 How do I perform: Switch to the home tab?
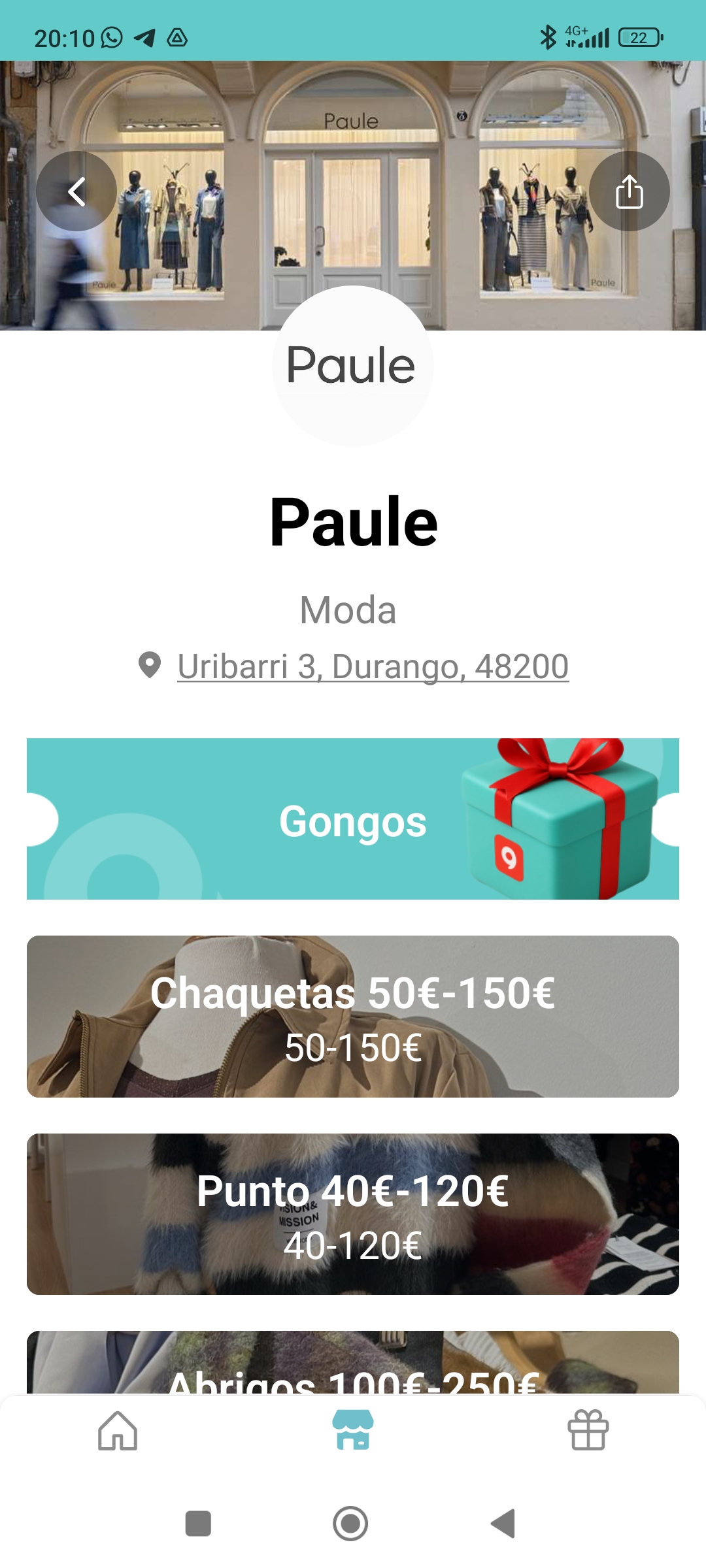pos(118,1431)
